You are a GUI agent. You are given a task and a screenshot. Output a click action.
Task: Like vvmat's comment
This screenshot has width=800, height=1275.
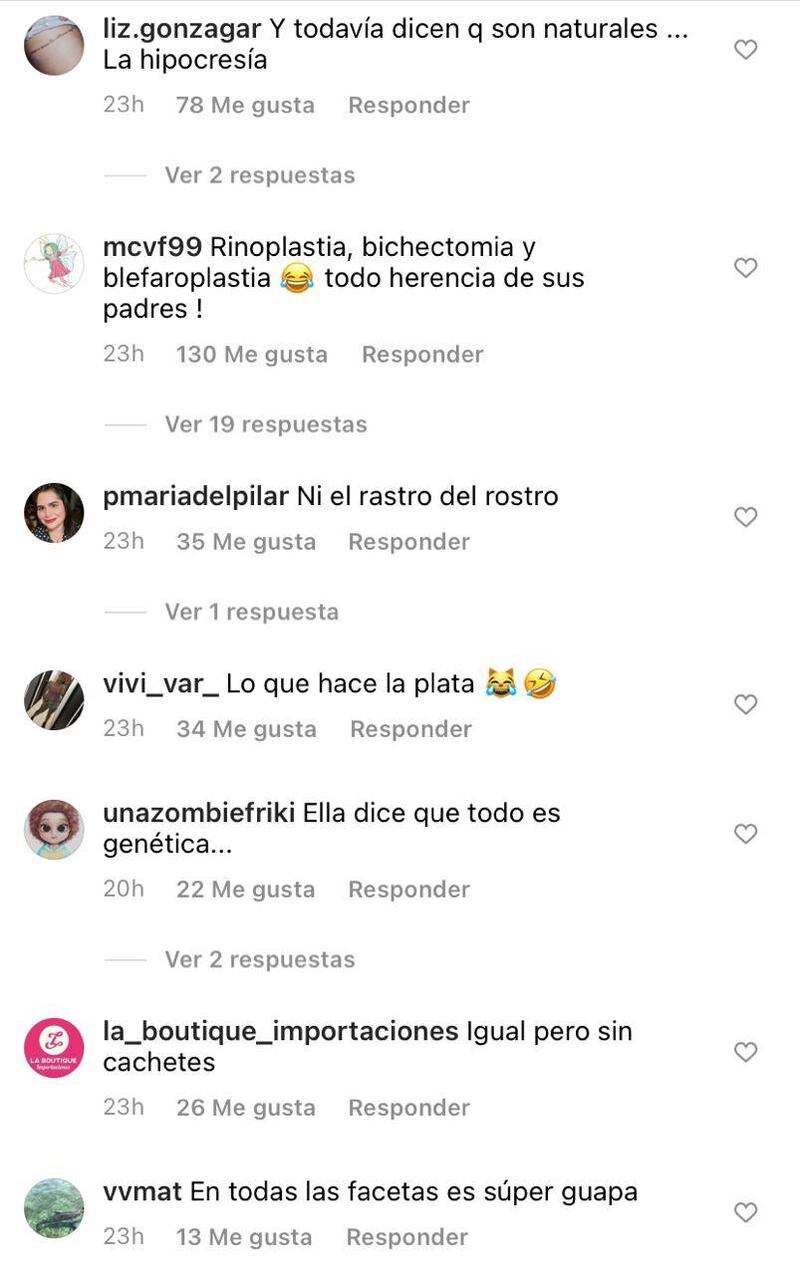(745, 1212)
